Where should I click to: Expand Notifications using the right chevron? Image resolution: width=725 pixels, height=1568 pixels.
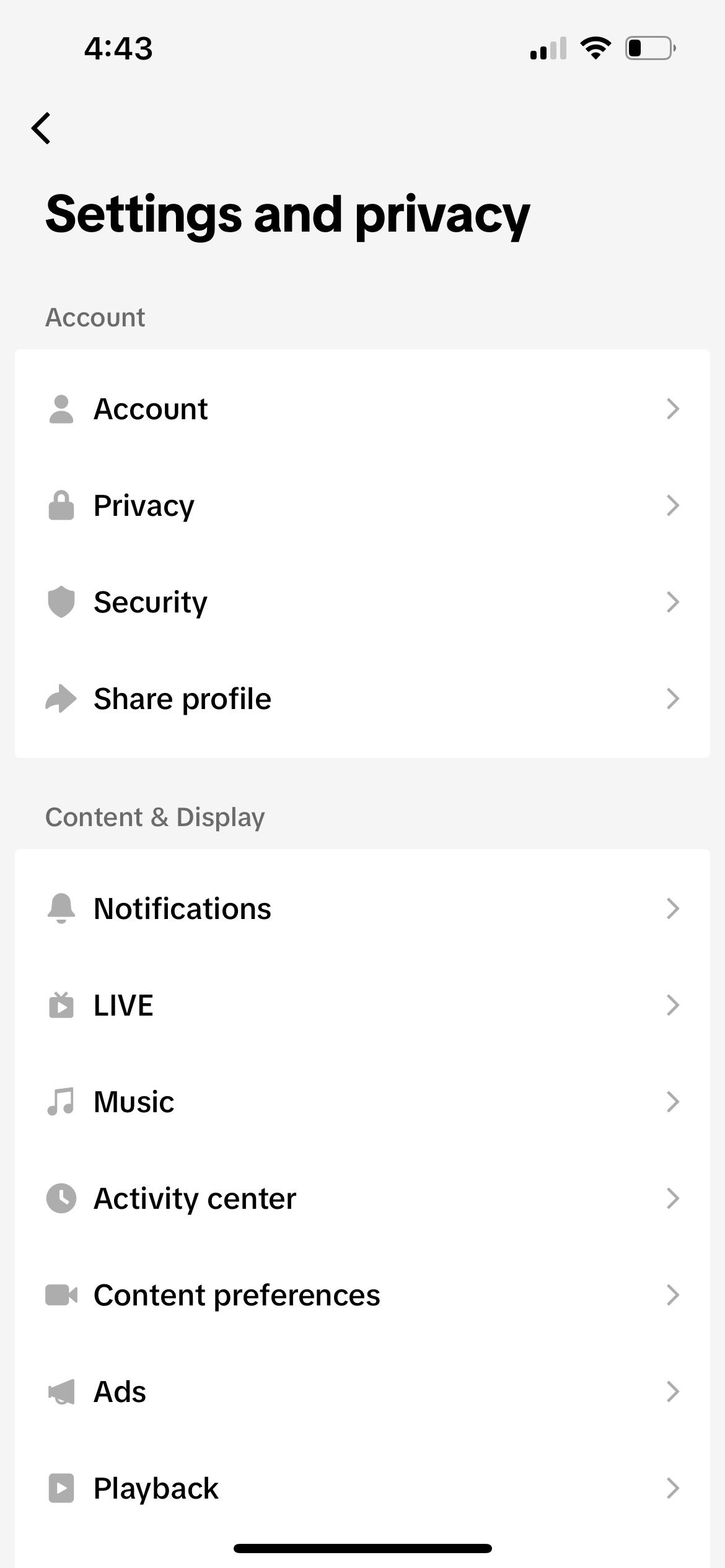click(x=674, y=908)
